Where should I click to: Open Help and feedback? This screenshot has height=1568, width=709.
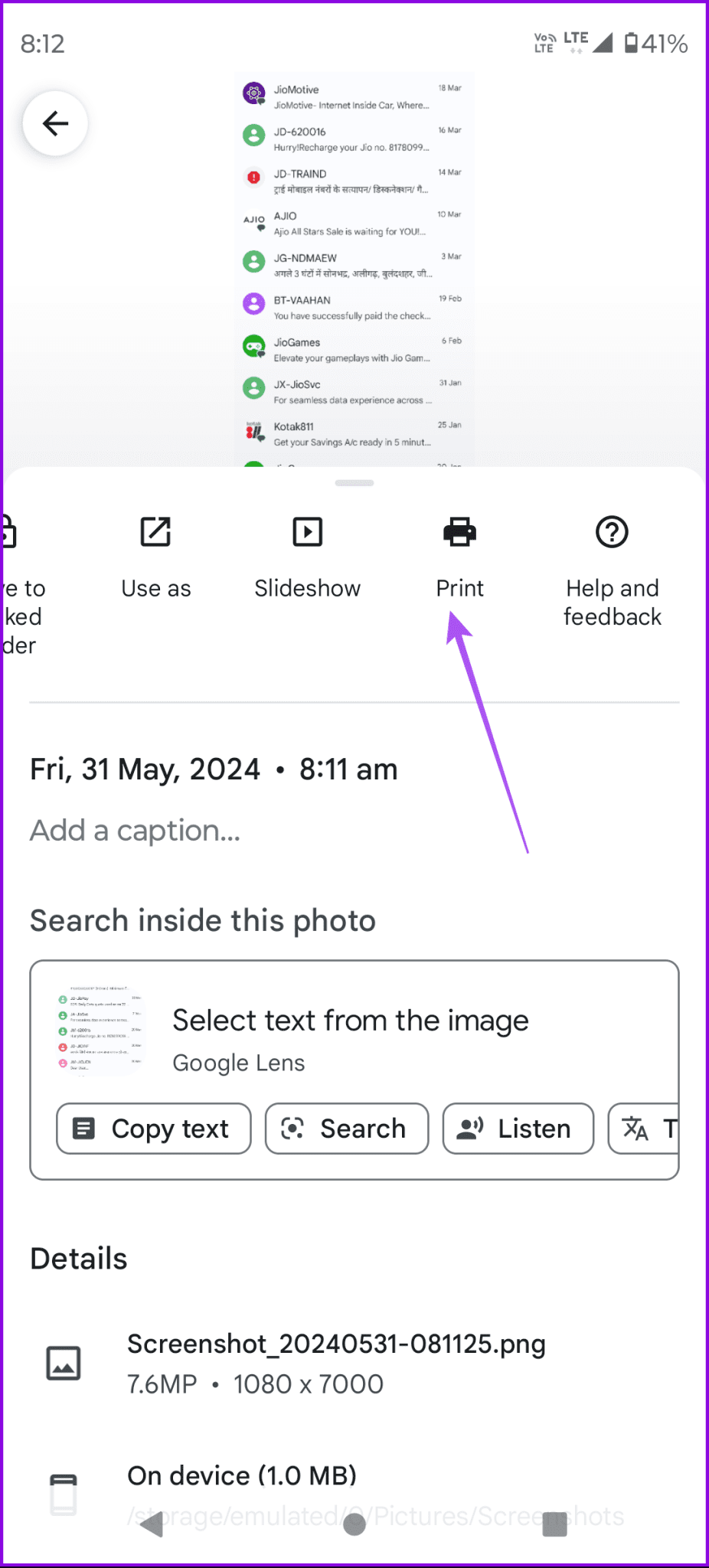pyautogui.click(x=612, y=532)
